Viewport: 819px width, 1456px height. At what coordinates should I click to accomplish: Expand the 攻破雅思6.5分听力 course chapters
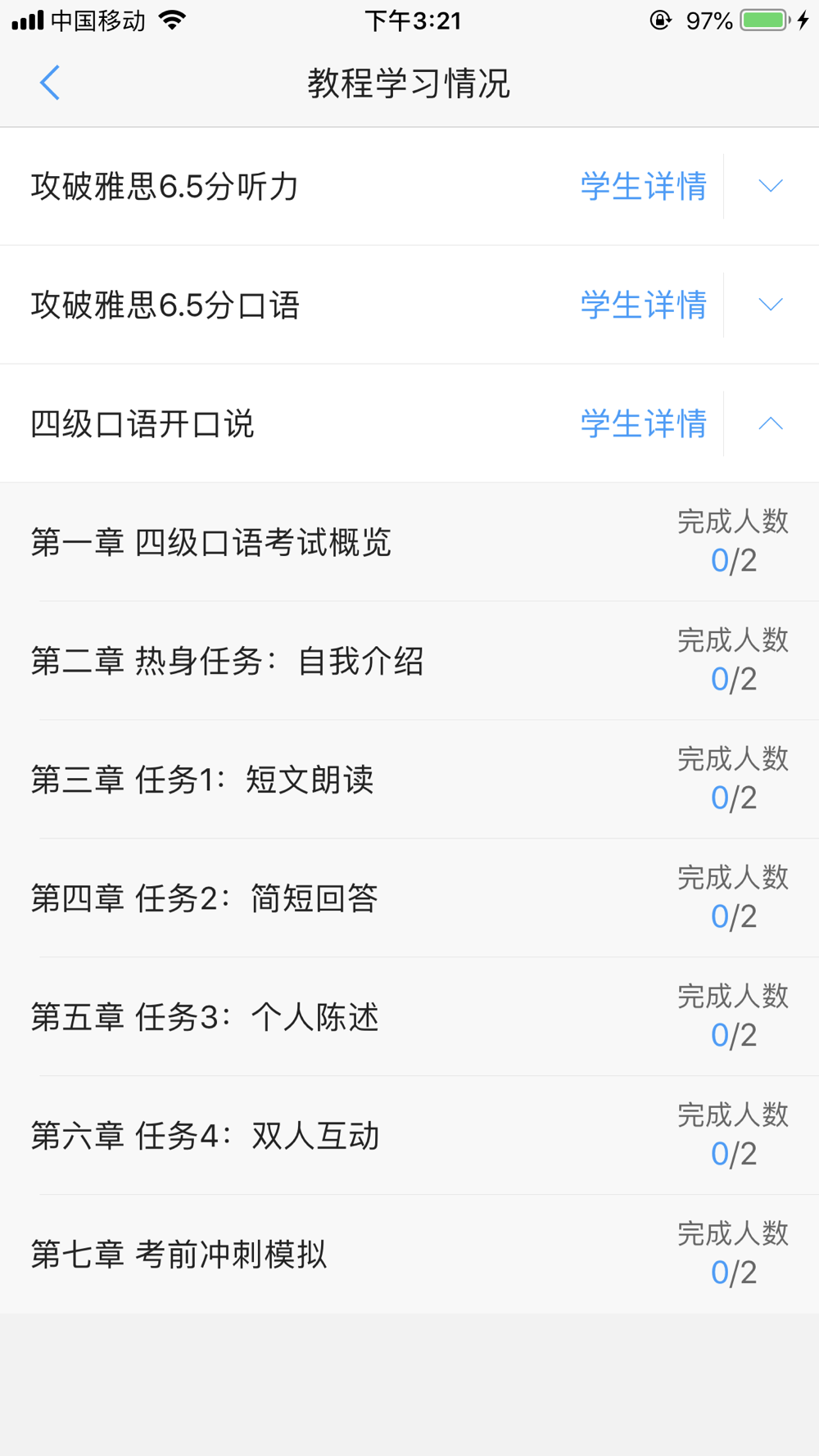(771, 187)
